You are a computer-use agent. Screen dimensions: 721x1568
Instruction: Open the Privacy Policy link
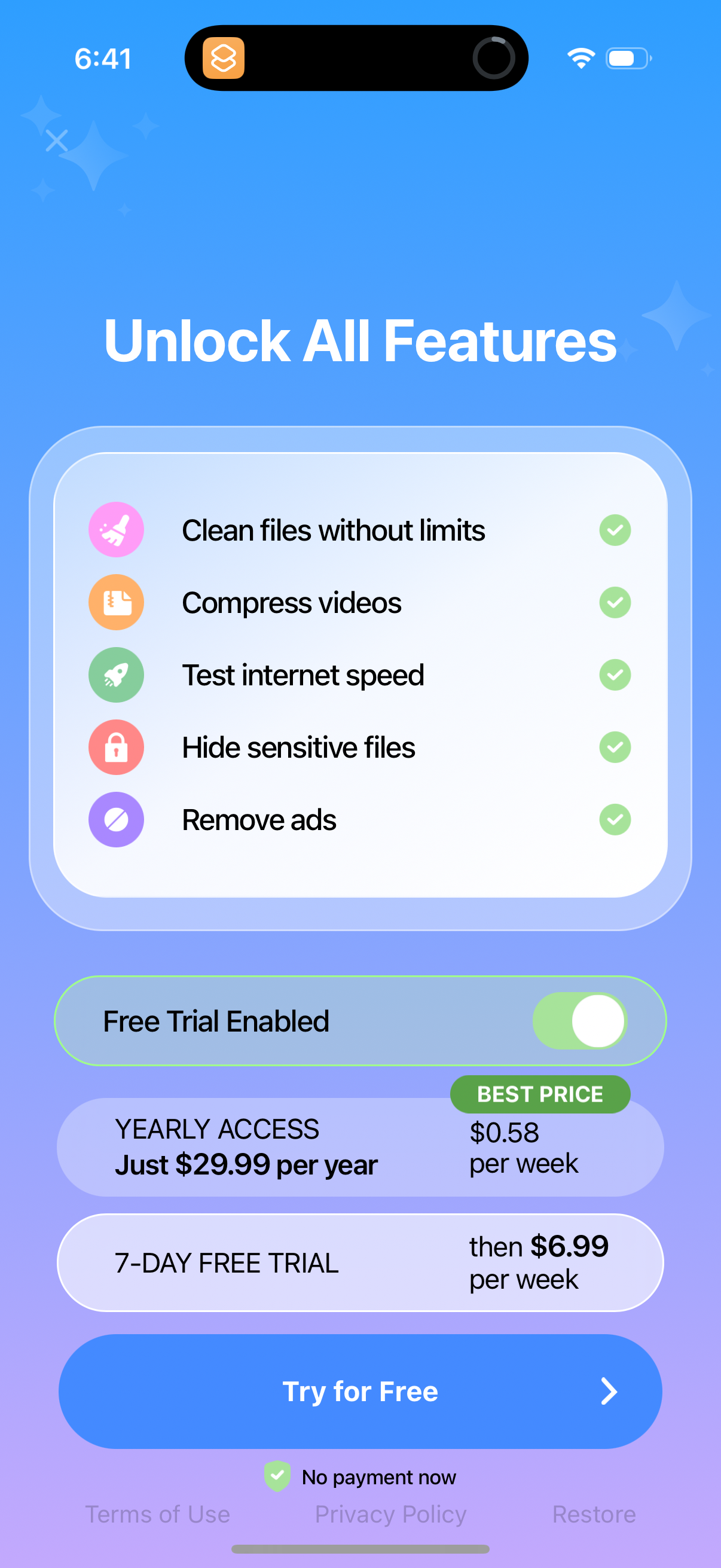pos(390,1515)
